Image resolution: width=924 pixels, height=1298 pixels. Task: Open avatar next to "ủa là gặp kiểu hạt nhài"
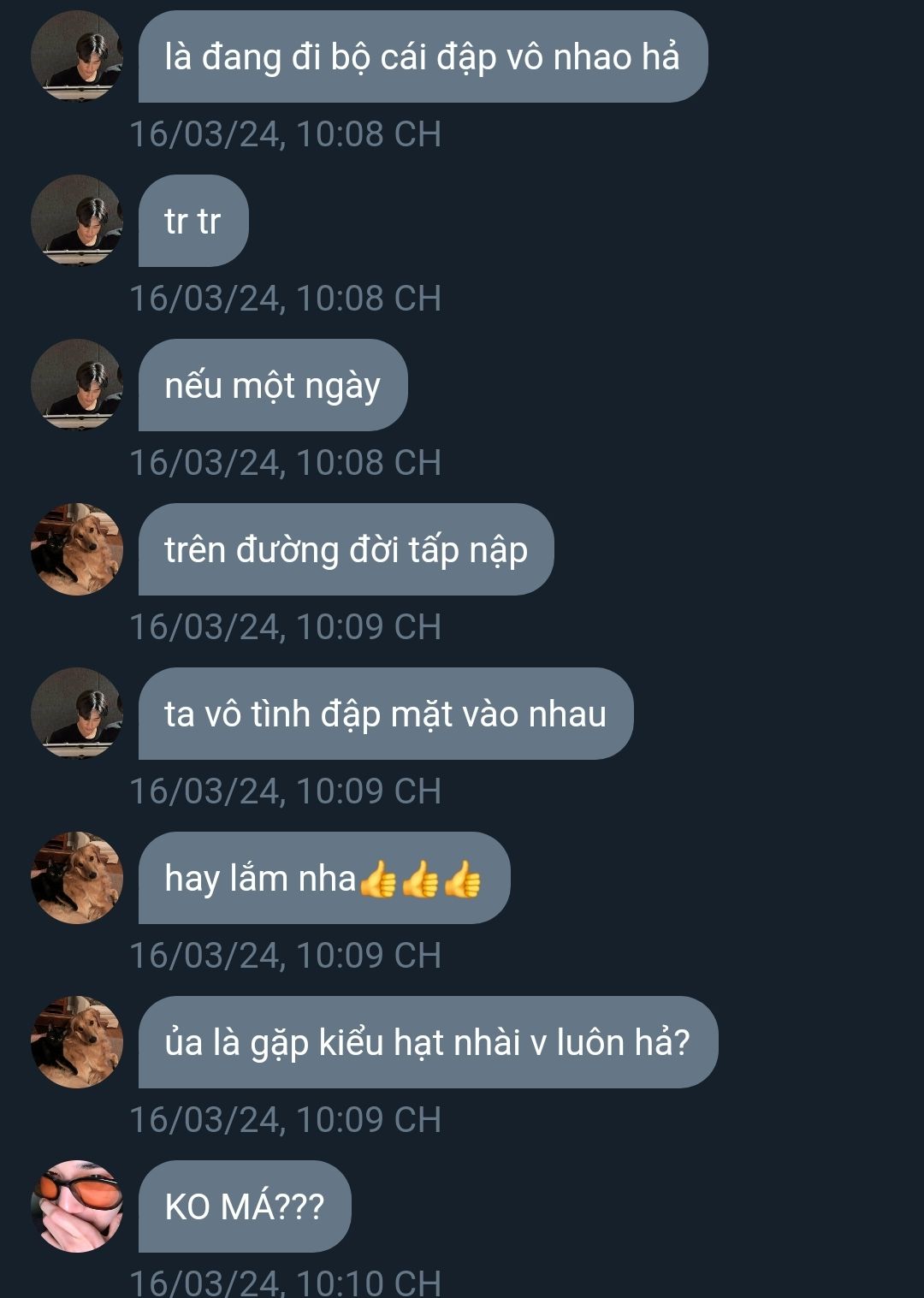click(x=77, y=1042)
